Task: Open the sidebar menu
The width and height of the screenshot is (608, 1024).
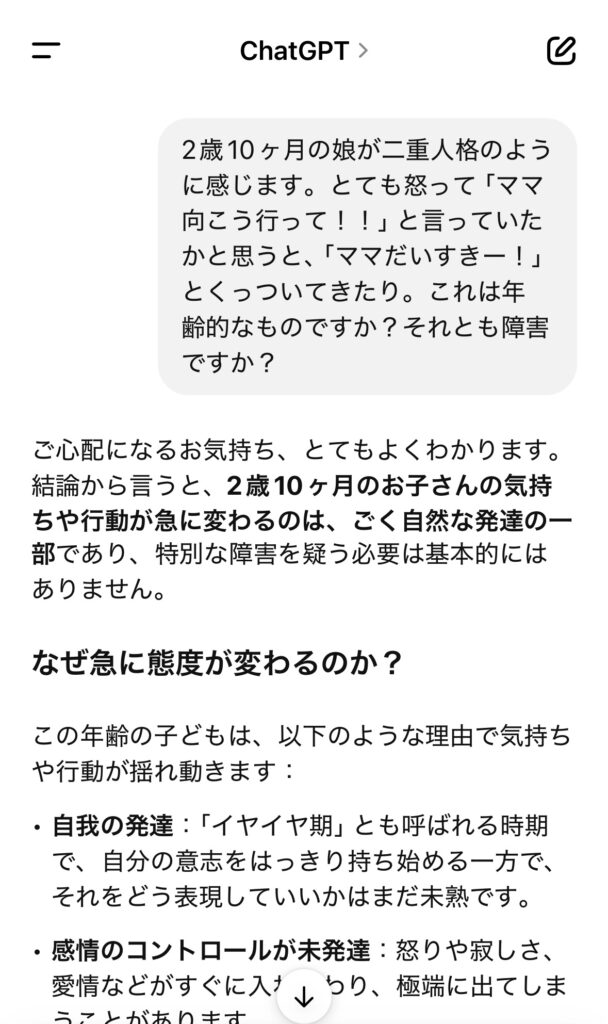Action: point(46,51)
